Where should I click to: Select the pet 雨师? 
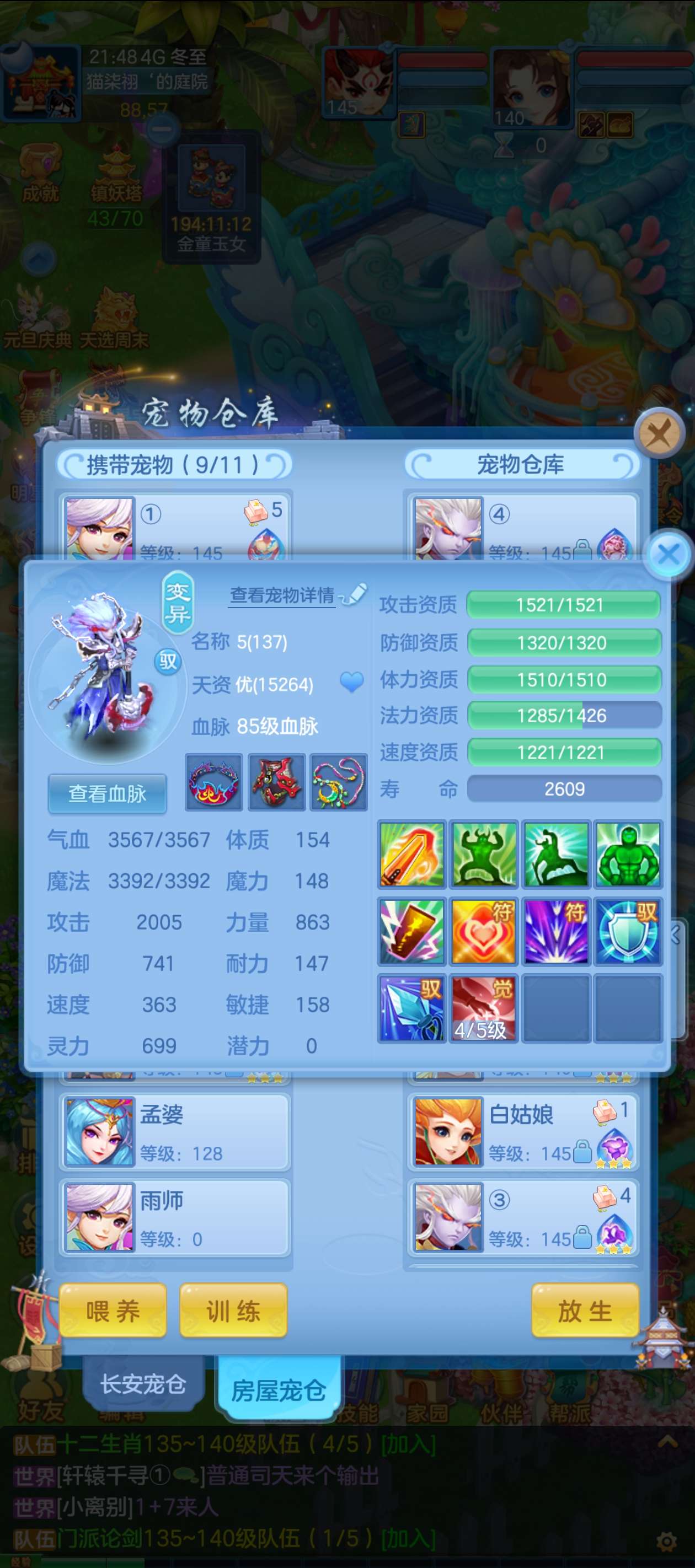[175, 1218]
